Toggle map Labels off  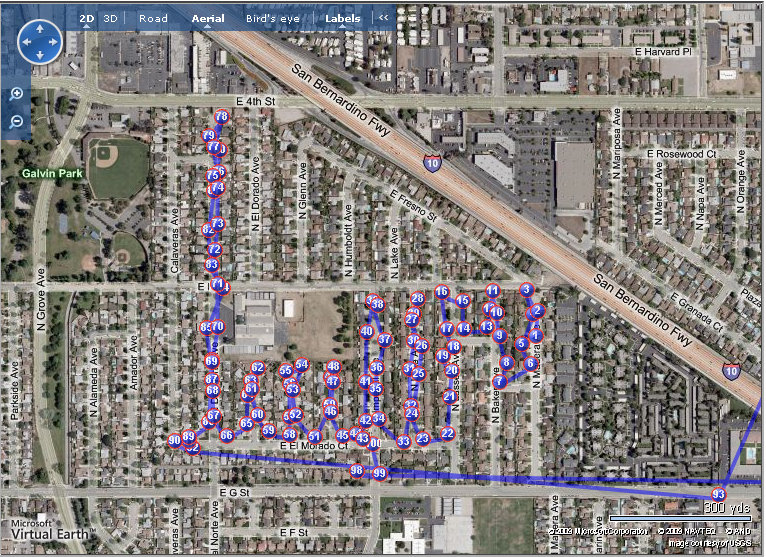point(343,18)
